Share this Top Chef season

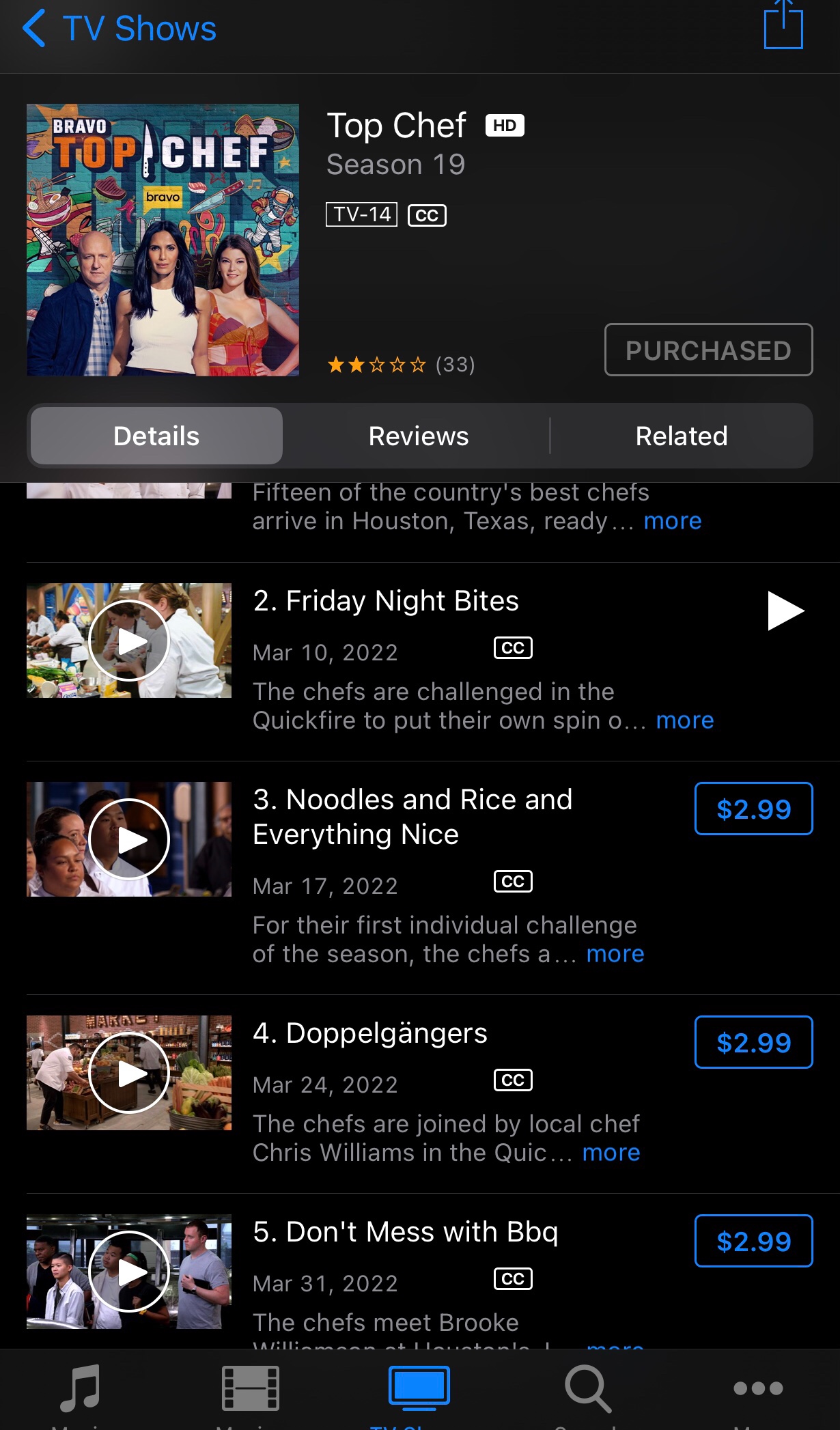pos(783,25)
